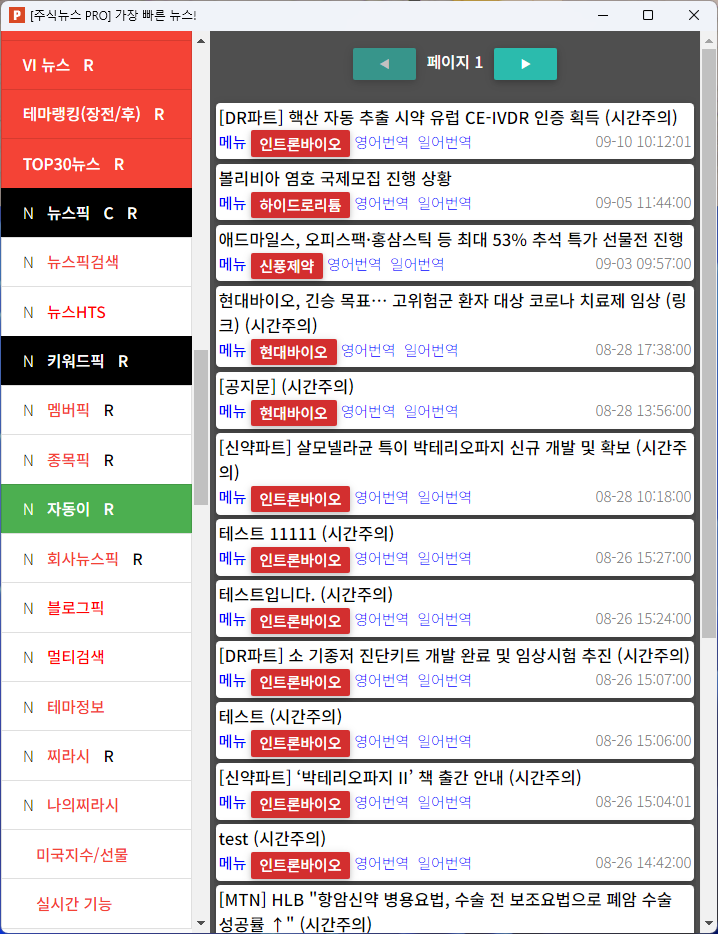Open TOP30뉴스 section
This screenshot has height=934, width=718.
point(62,164)
